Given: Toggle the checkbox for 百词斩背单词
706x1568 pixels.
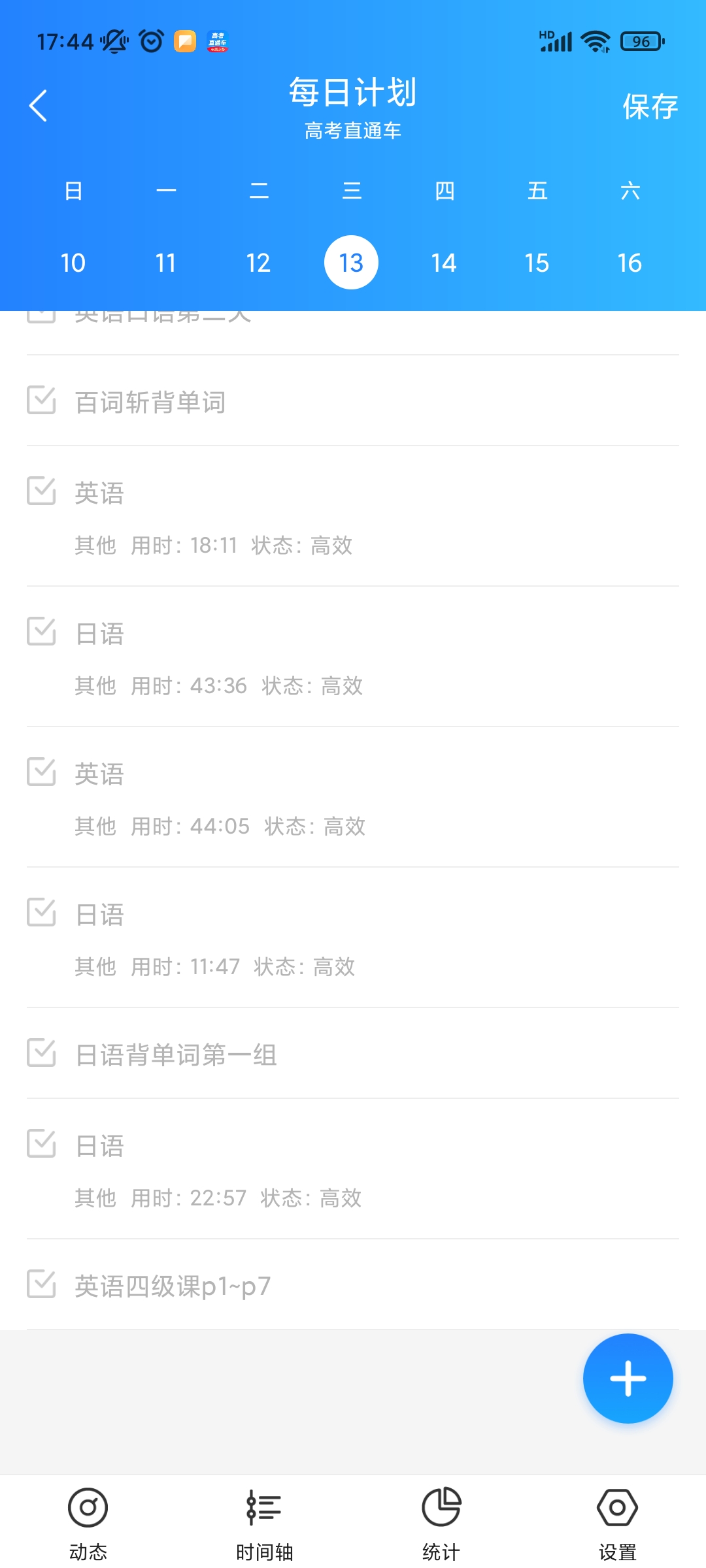Looking at the screenshot, I should pos(41,400).
